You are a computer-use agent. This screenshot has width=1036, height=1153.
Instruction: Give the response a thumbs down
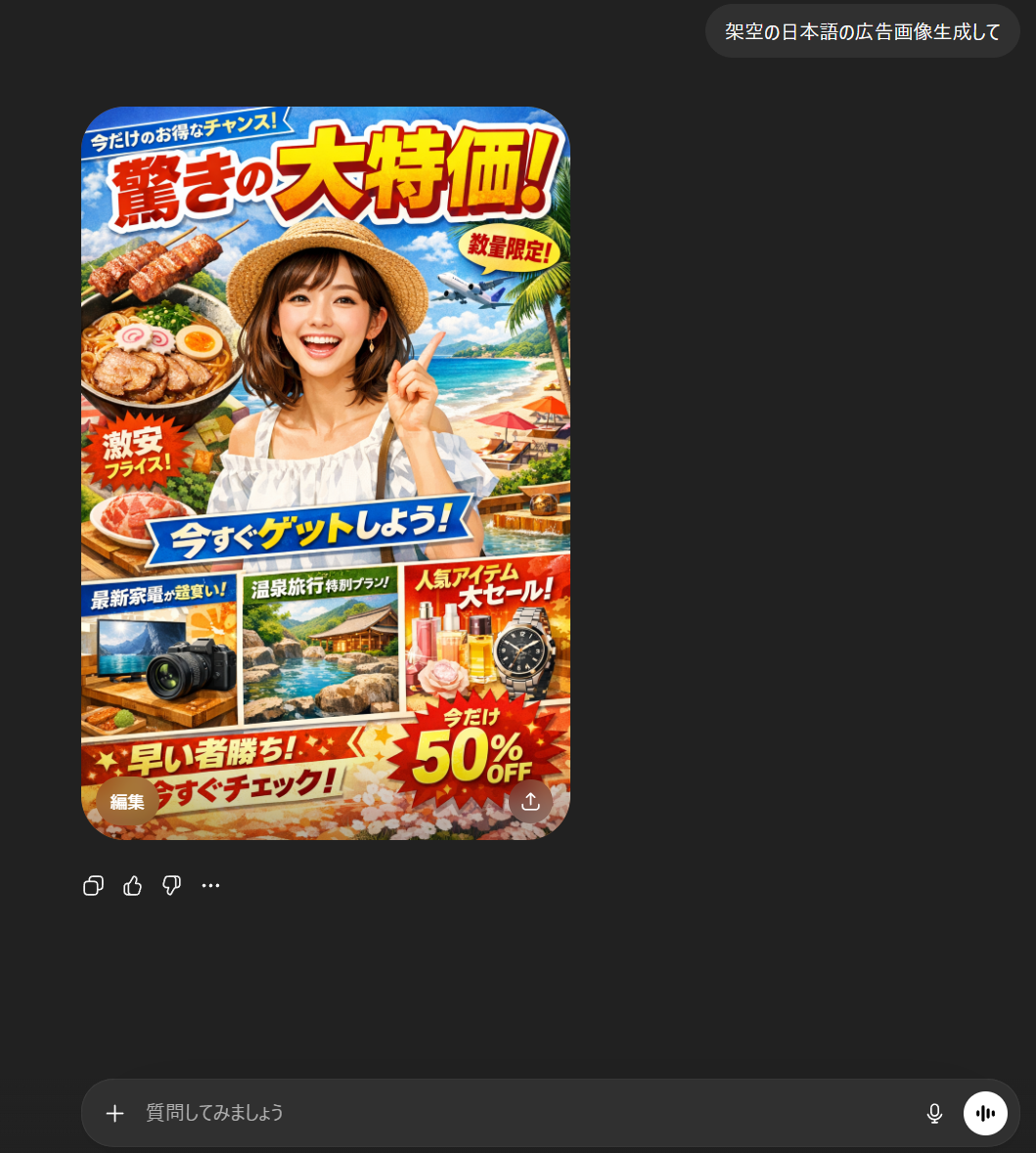point(172,886)
